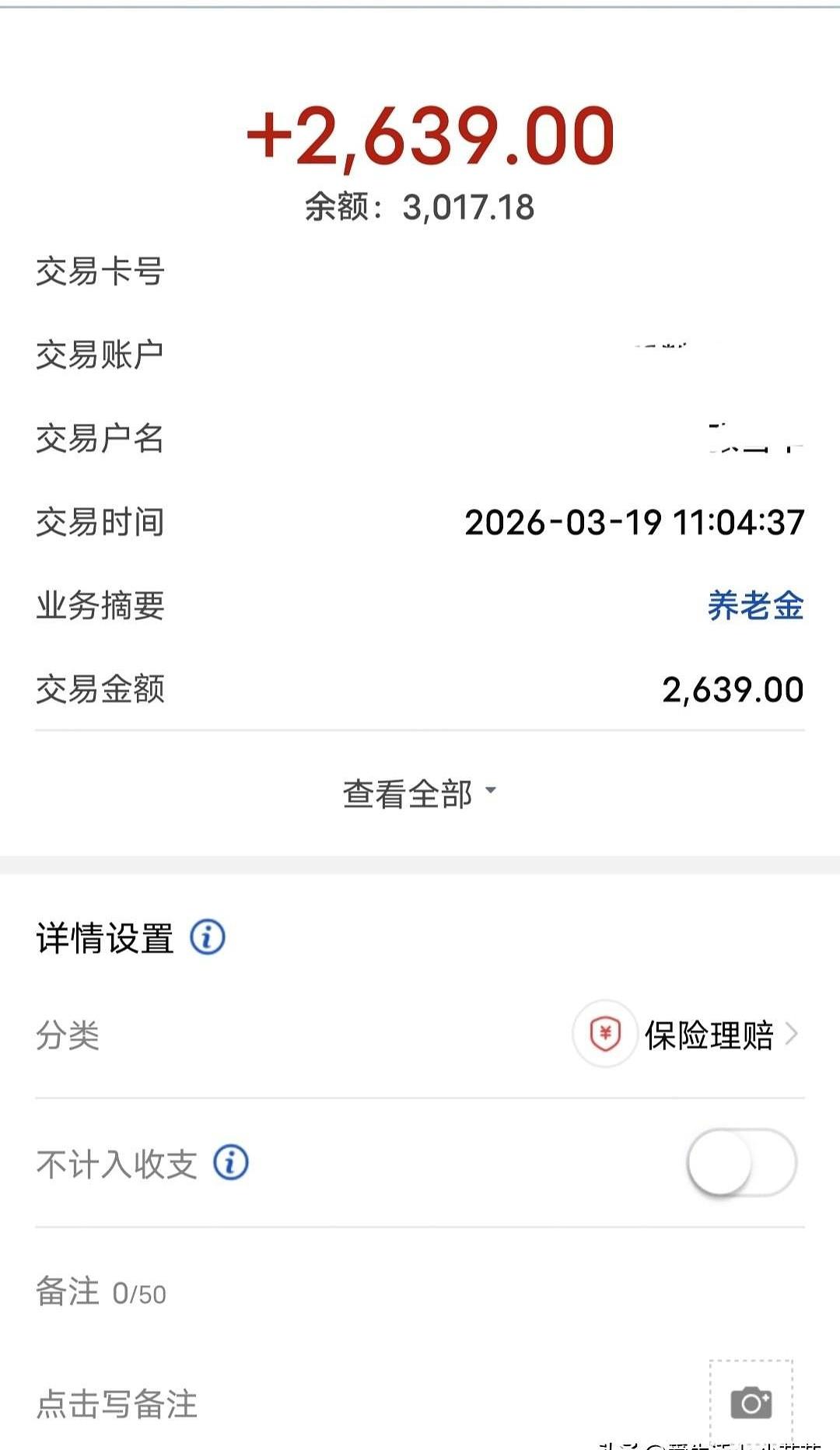
Task: Click the info icon beside 详情设置
Action: (206, 939)
